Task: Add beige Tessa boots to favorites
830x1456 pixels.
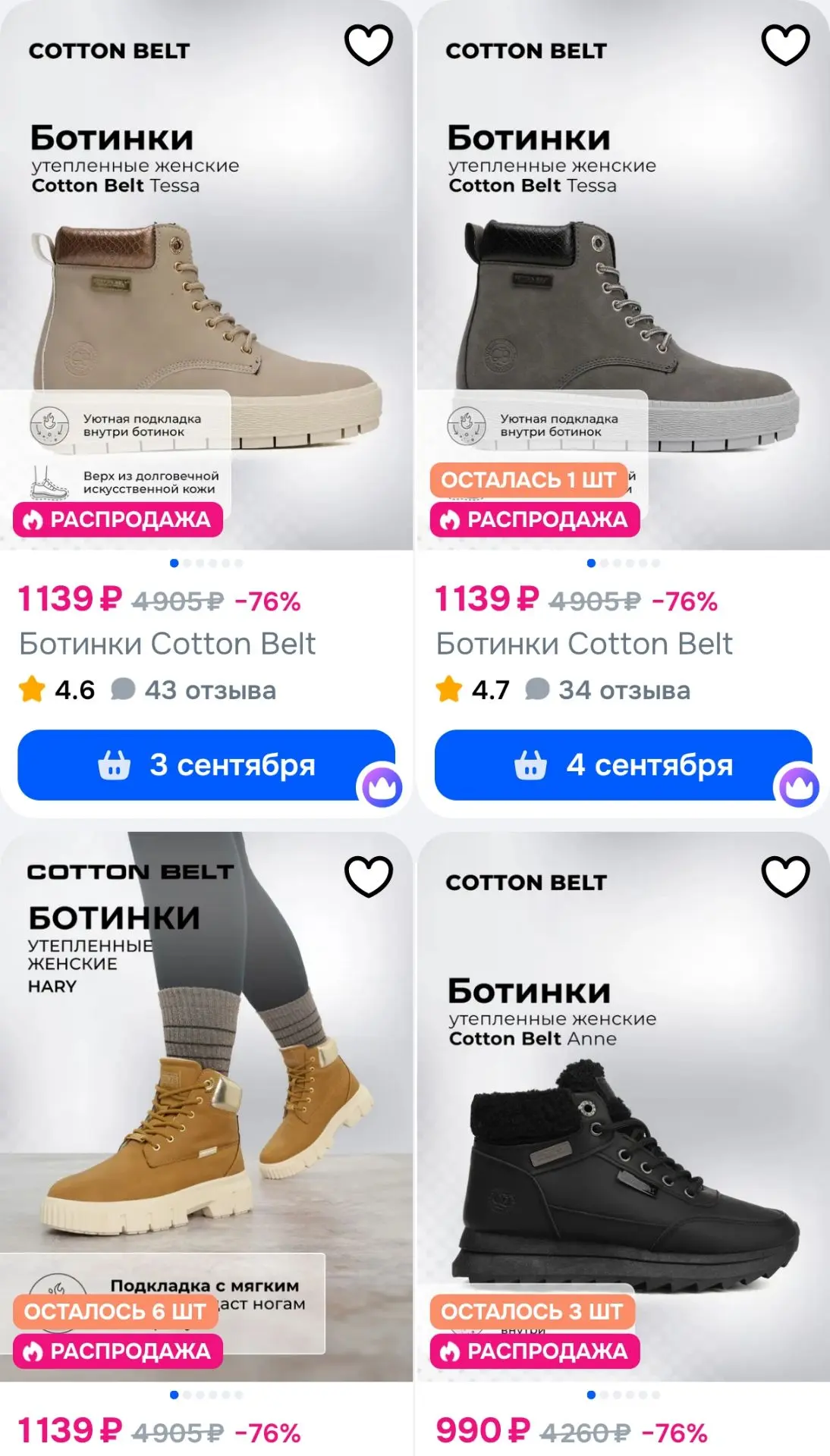Action: point(369,45)
